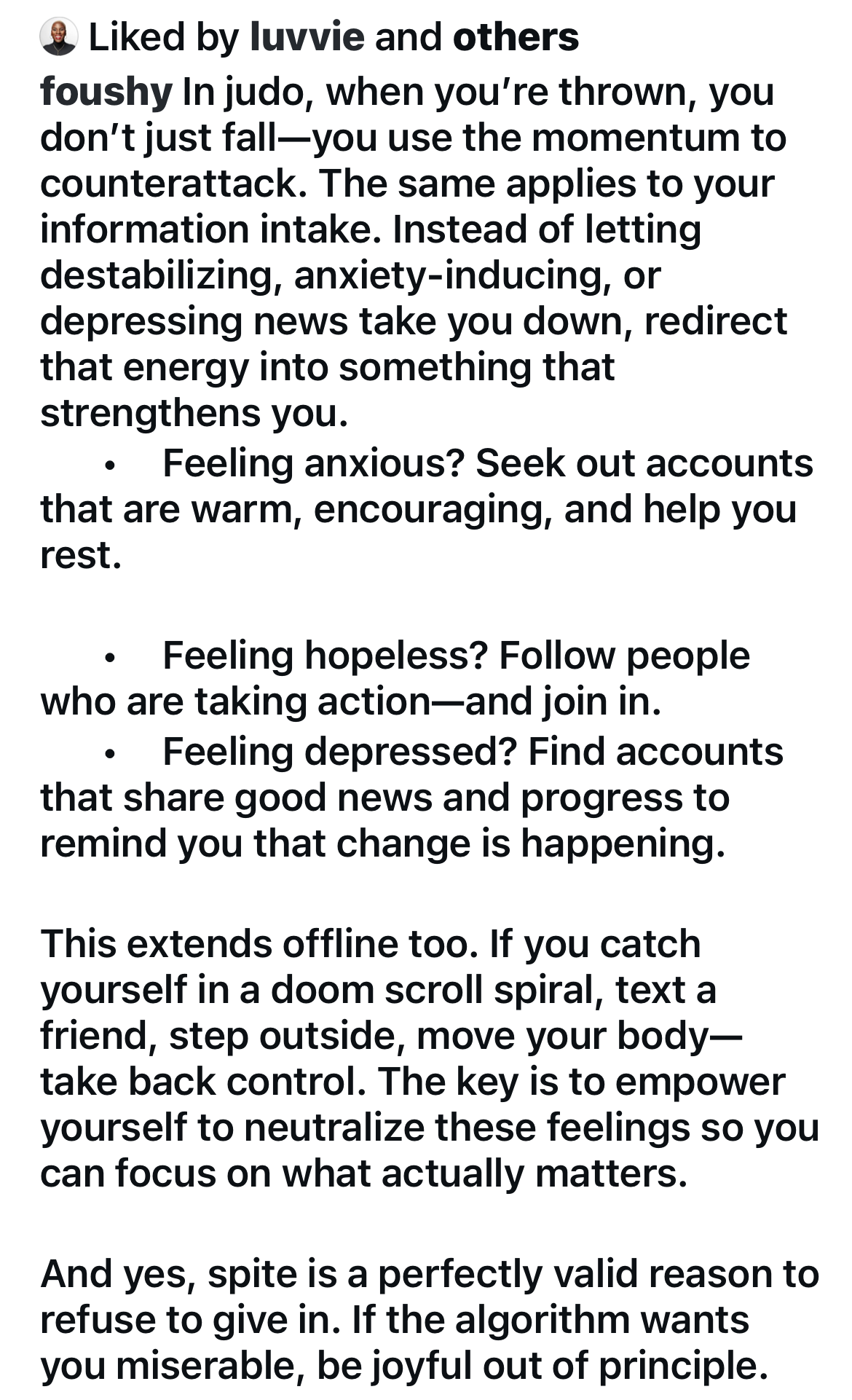View the others who liked this post

[x=516, y=36]
